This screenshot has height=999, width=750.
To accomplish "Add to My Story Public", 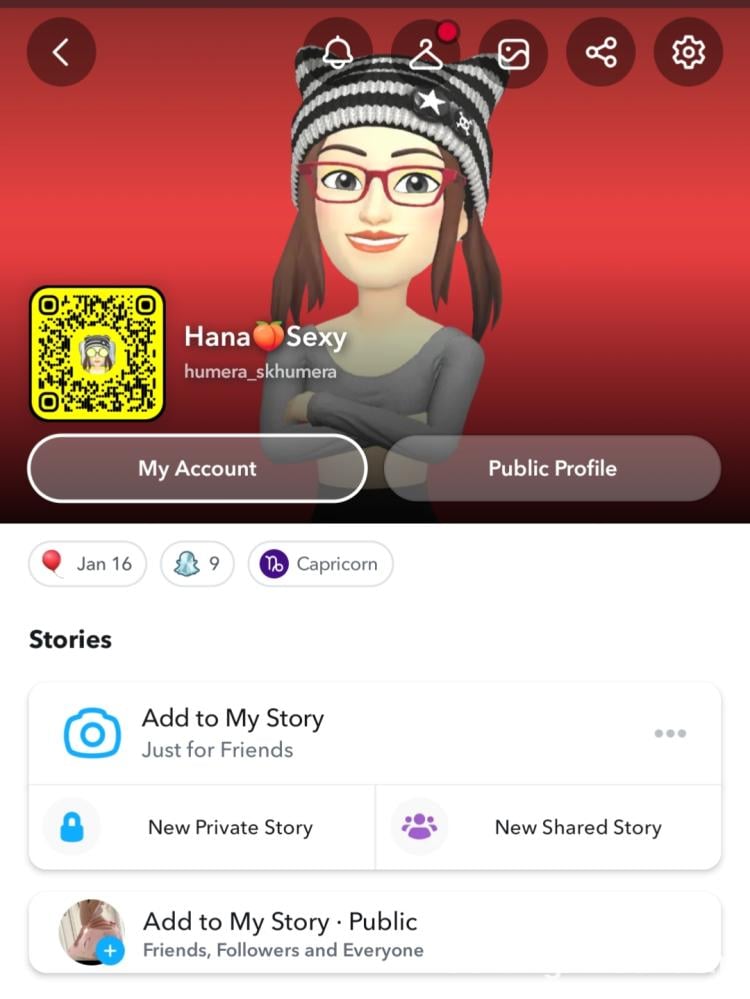I will pos(280,933).
